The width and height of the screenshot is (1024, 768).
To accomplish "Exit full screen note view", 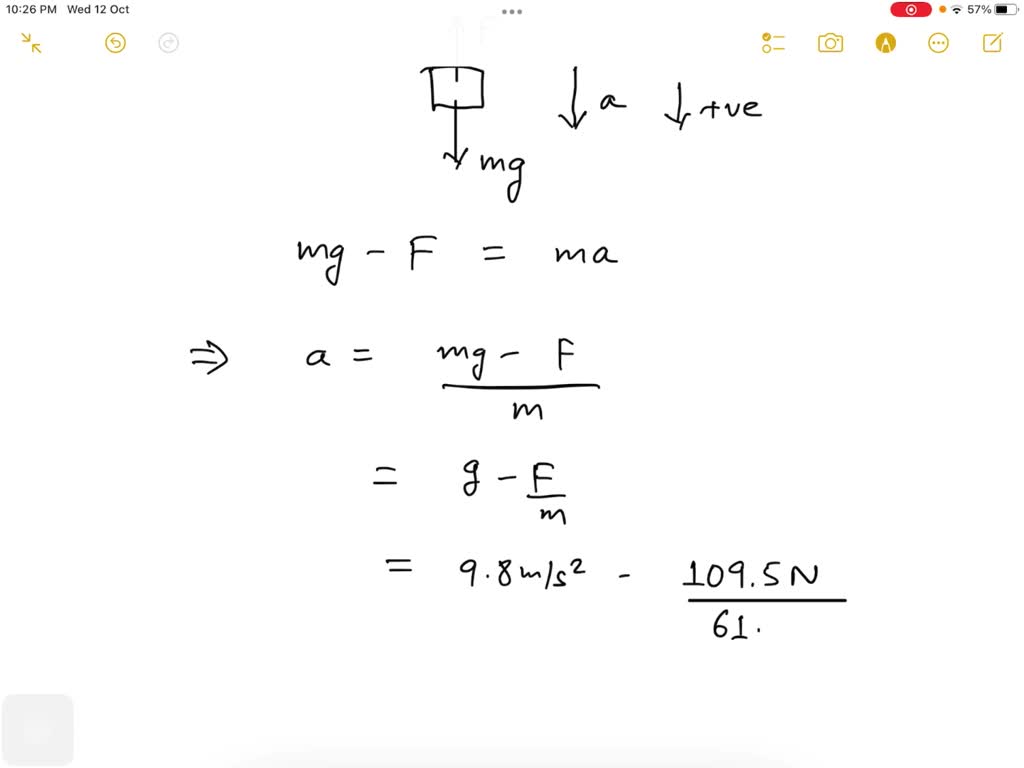I will coord(31,43).
